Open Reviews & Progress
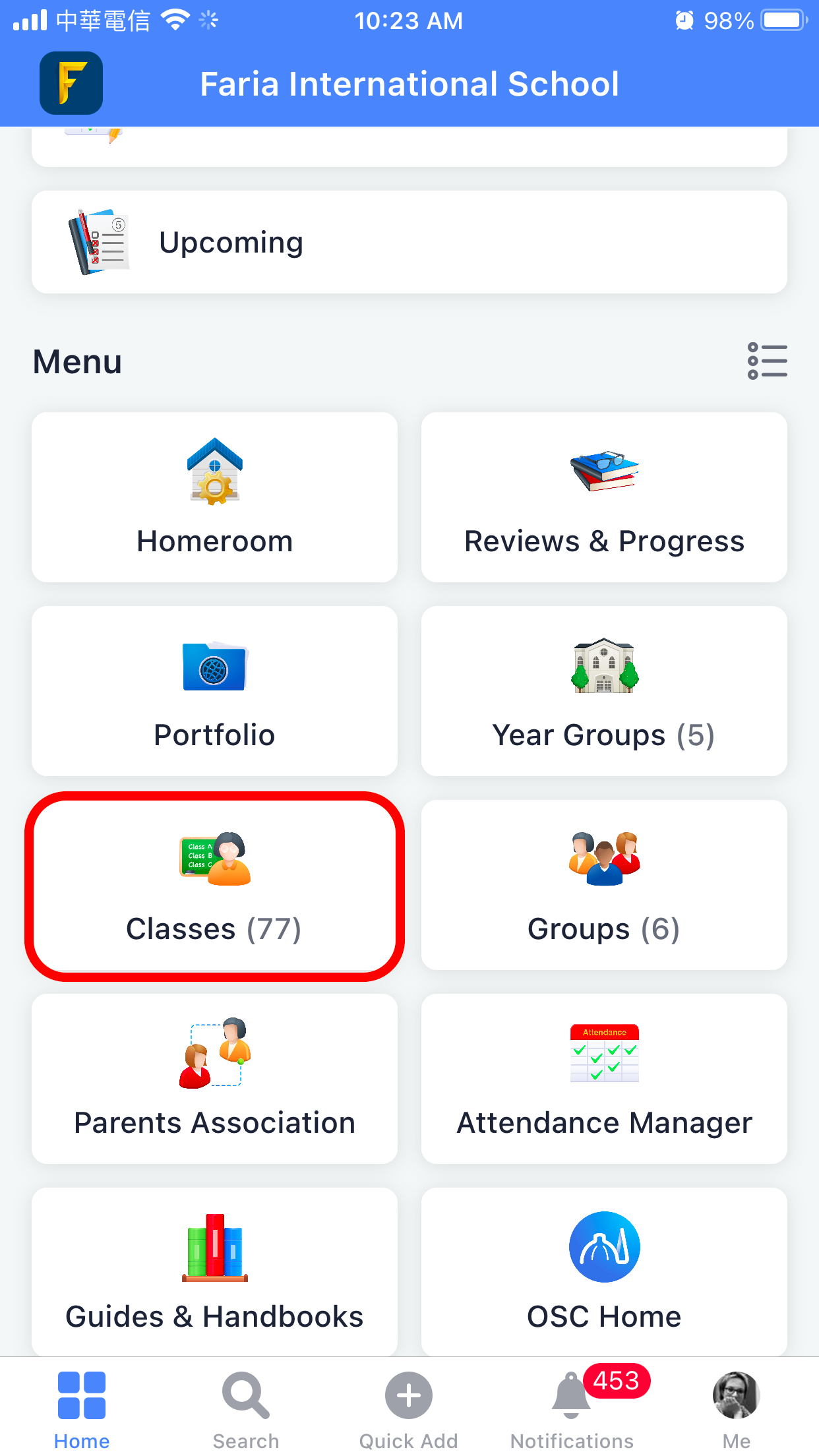The width and height of the screenshot is (819, 1456). click(604, 497)
